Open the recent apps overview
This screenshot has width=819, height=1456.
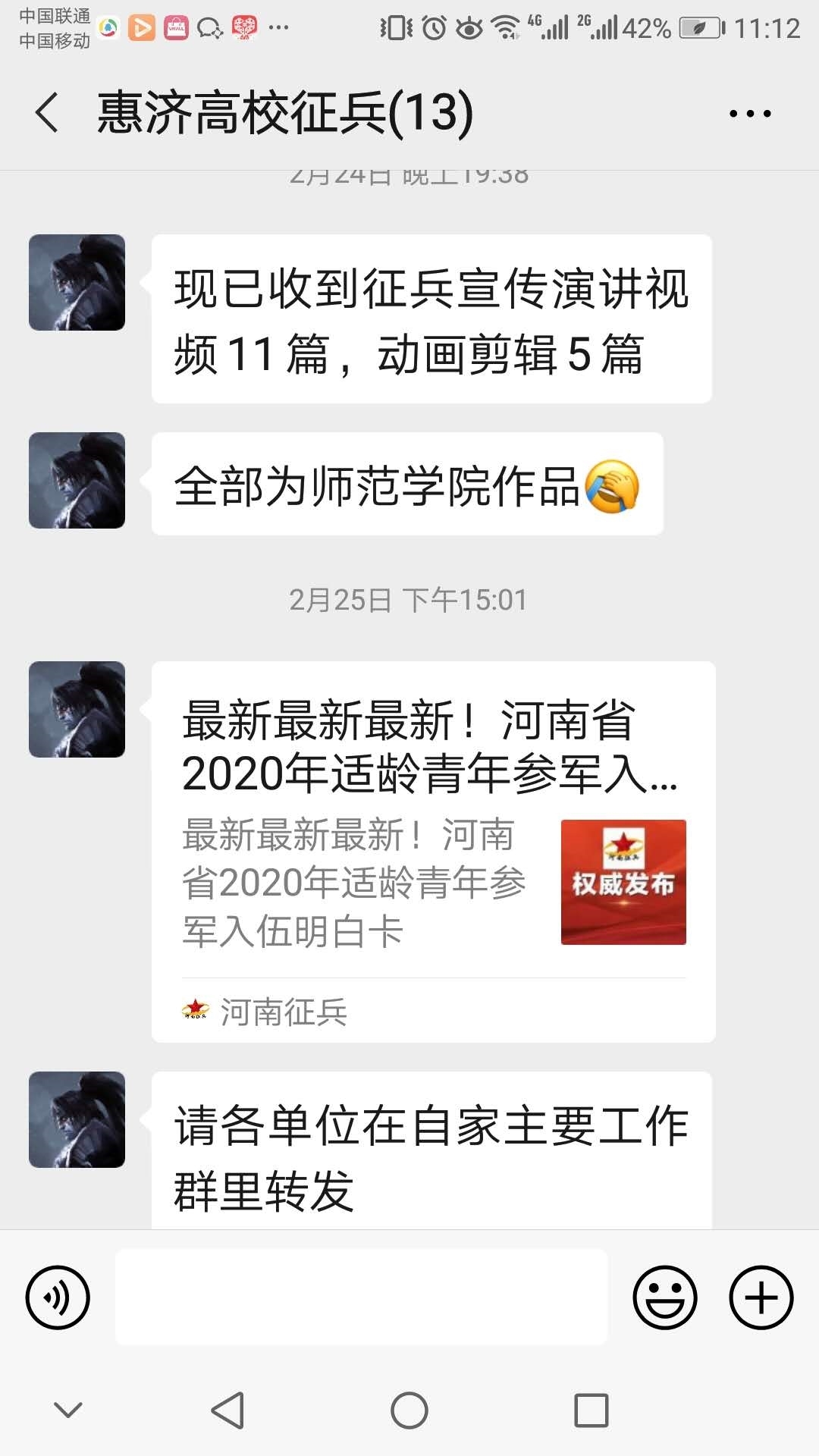591,1410
